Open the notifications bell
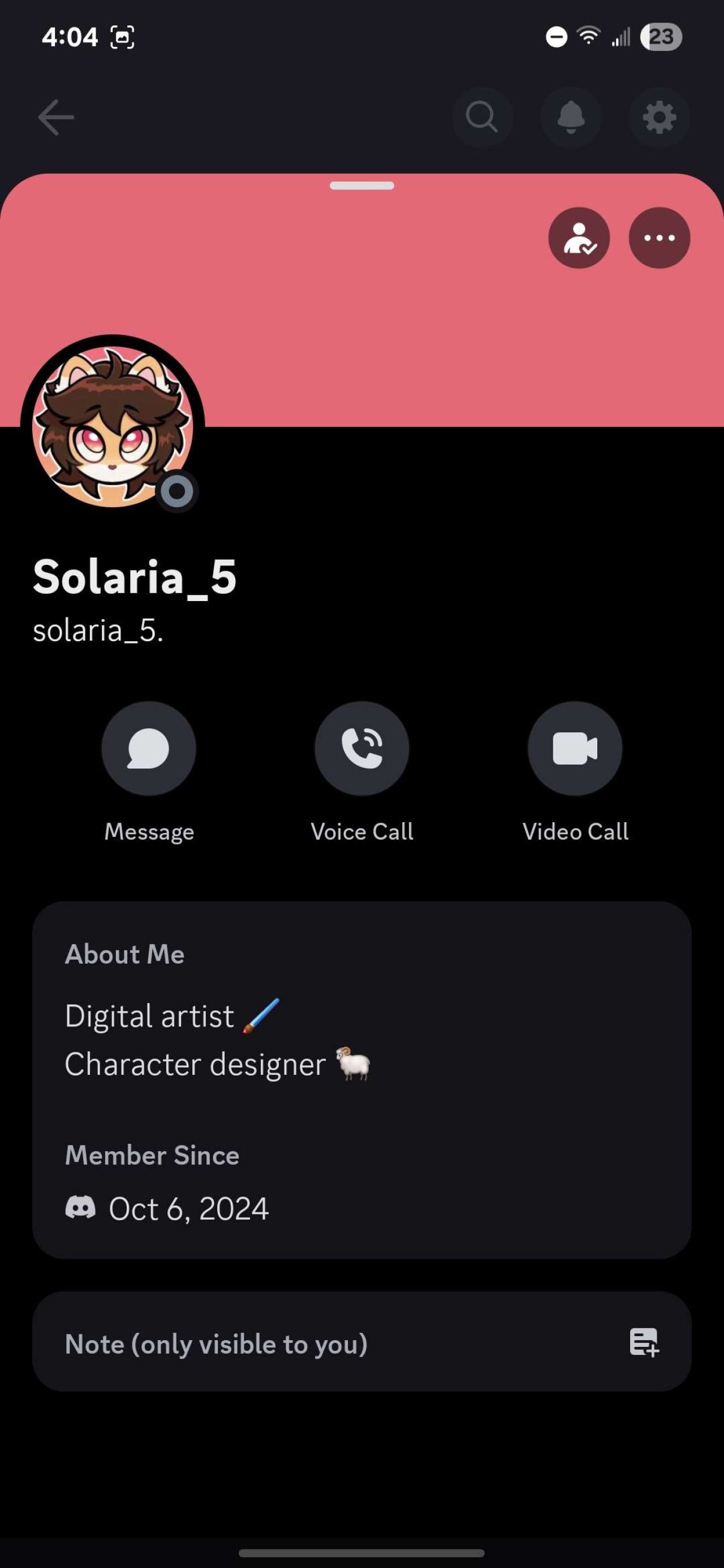 [571, 117]
